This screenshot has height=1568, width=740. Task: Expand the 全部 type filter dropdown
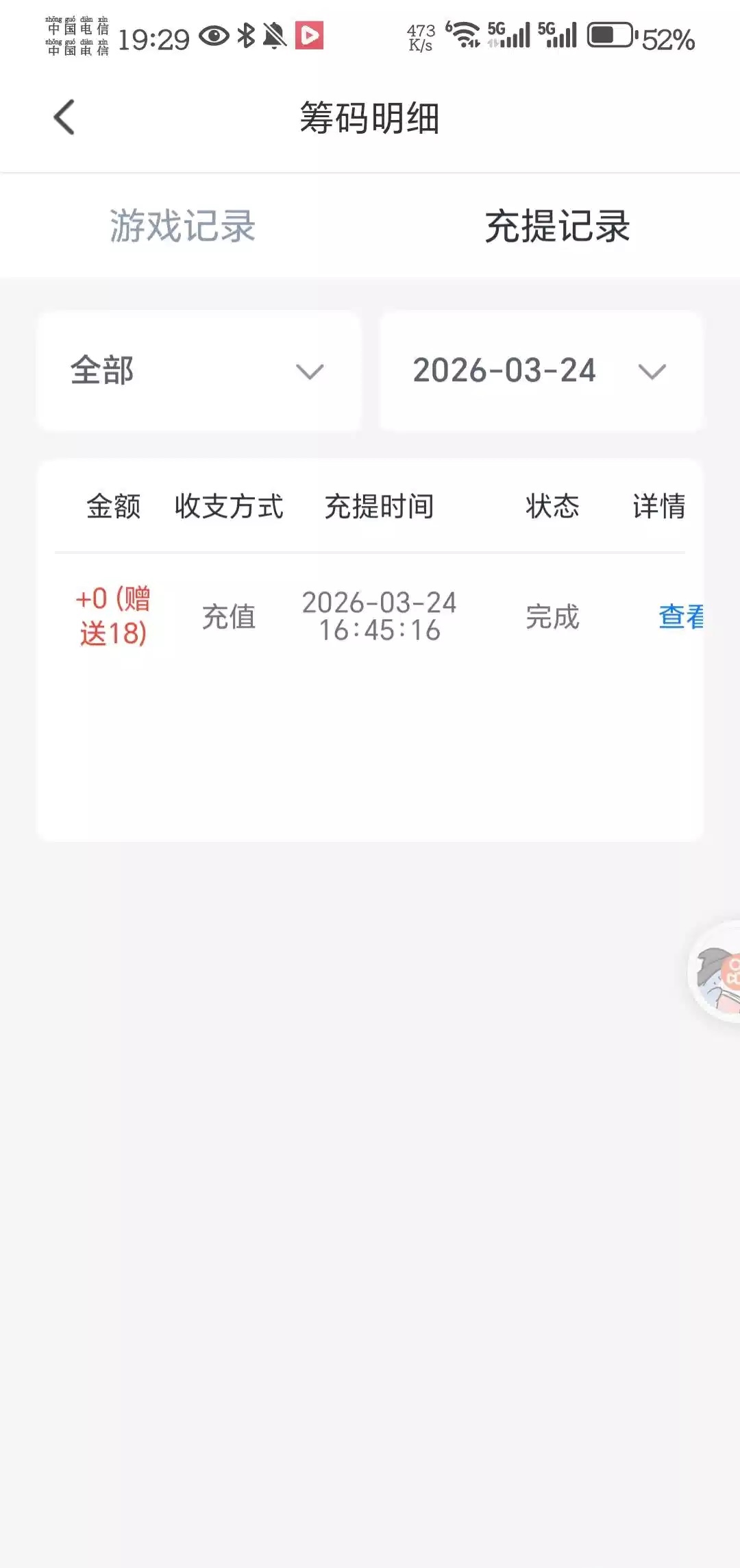coord(199,371)
